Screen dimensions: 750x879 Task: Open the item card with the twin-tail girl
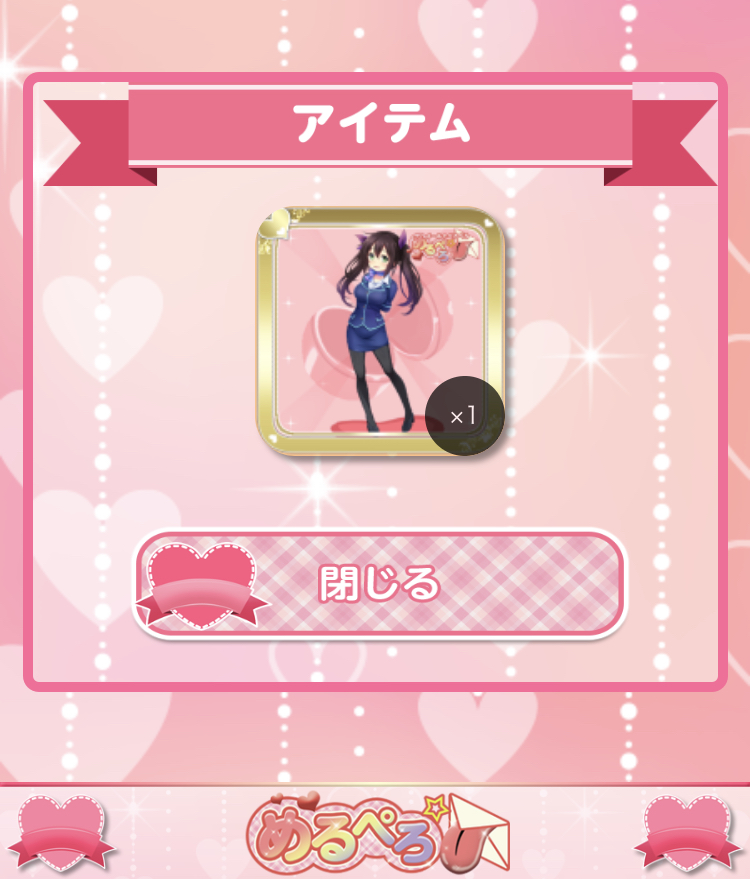click(380, 332)
